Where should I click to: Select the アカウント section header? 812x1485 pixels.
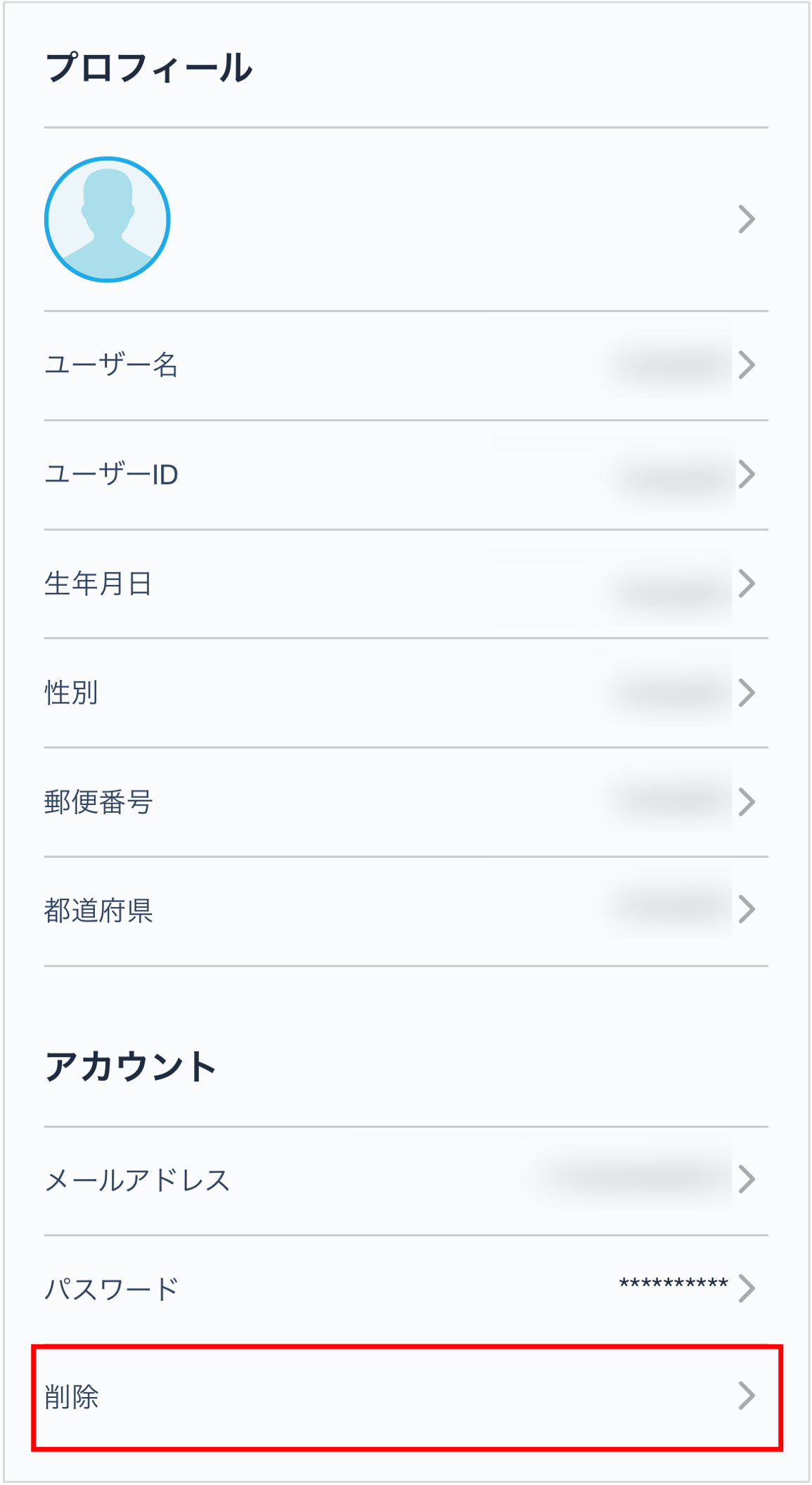[x=131, y=1067]
